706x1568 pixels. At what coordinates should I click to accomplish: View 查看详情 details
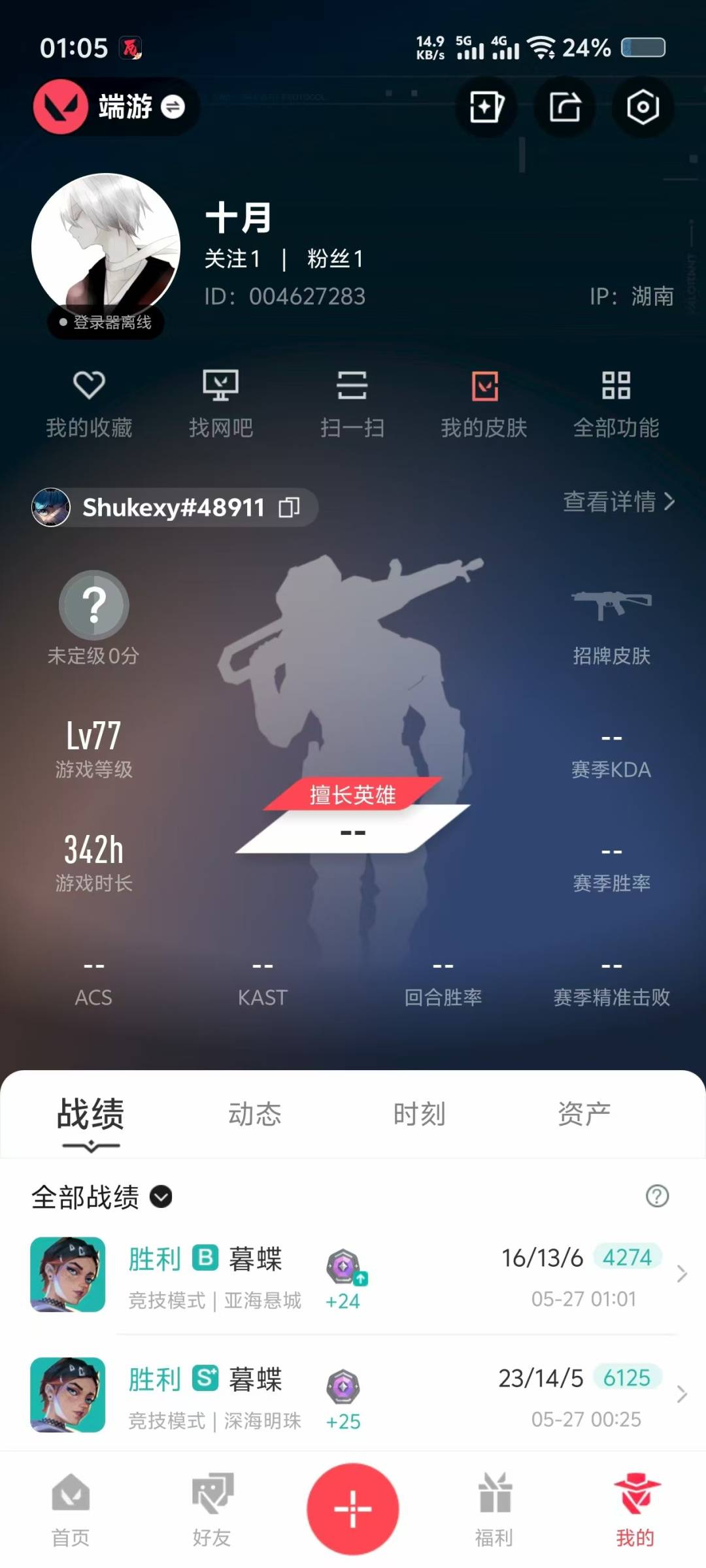[618, 502]
